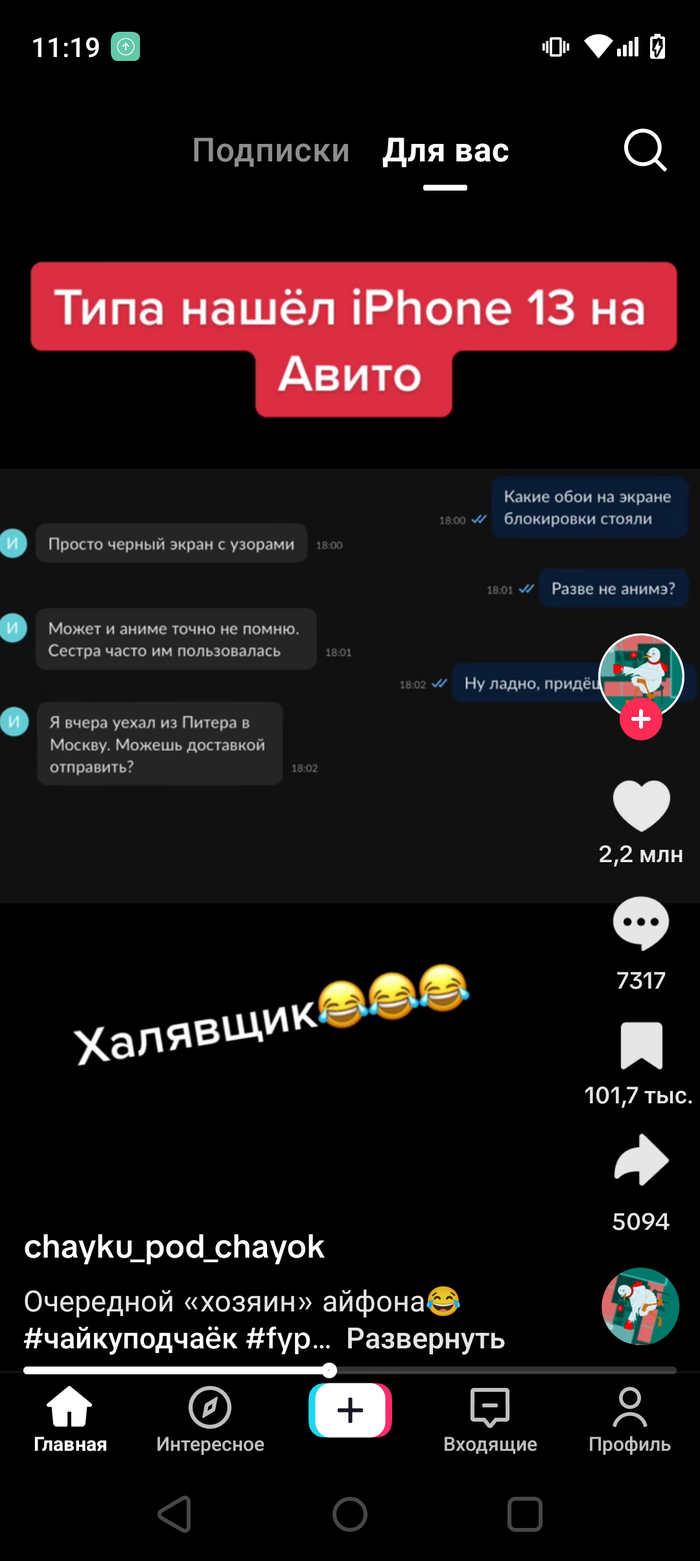Image resolution: width=700 pixels, height=1561 pixels.
Task: Open the Интересное tab
Action: (210, 1420)
